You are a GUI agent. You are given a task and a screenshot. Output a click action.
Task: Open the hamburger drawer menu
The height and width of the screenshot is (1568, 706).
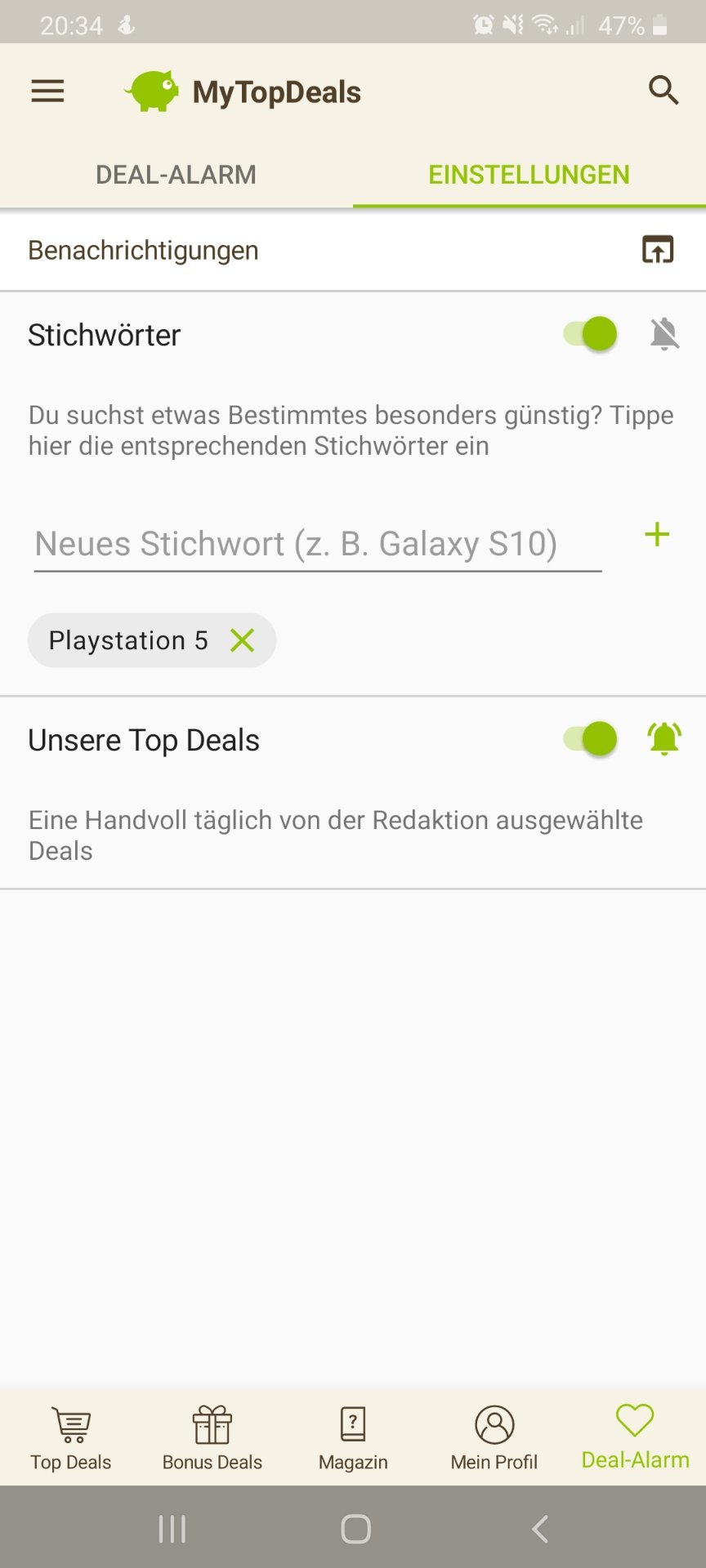(x=47, y=91)
